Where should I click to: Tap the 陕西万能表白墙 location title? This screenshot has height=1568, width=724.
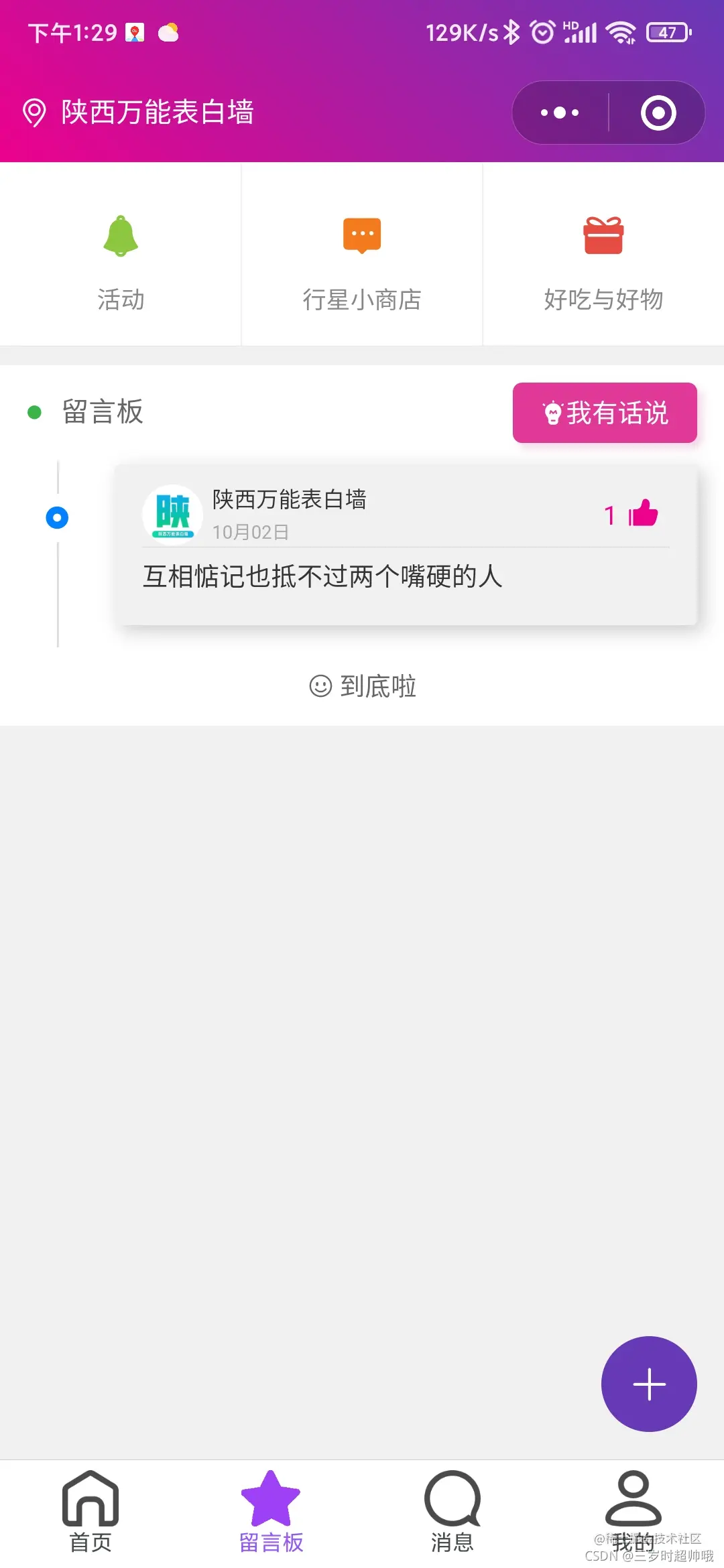(x=158, y=112)
